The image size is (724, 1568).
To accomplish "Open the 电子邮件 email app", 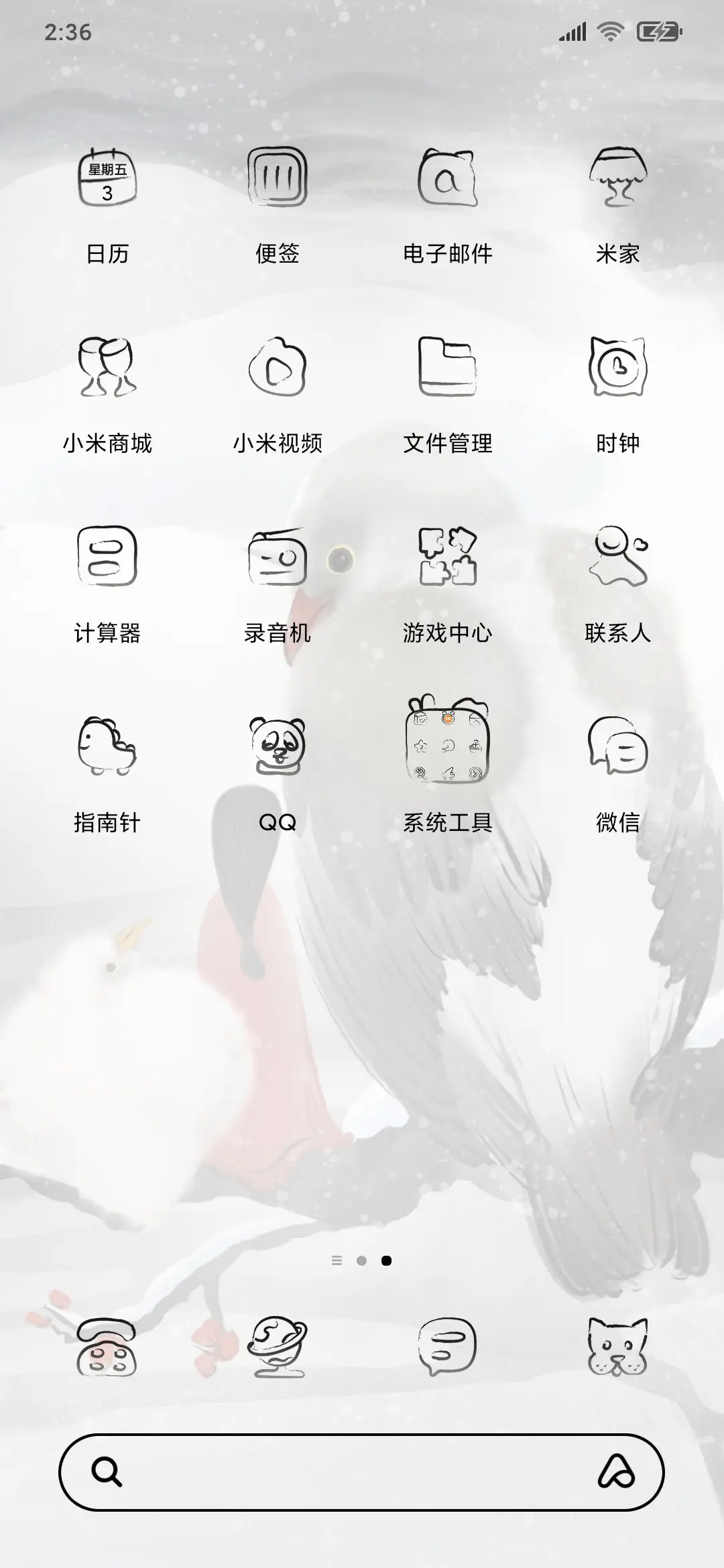I will coord(448,180).
